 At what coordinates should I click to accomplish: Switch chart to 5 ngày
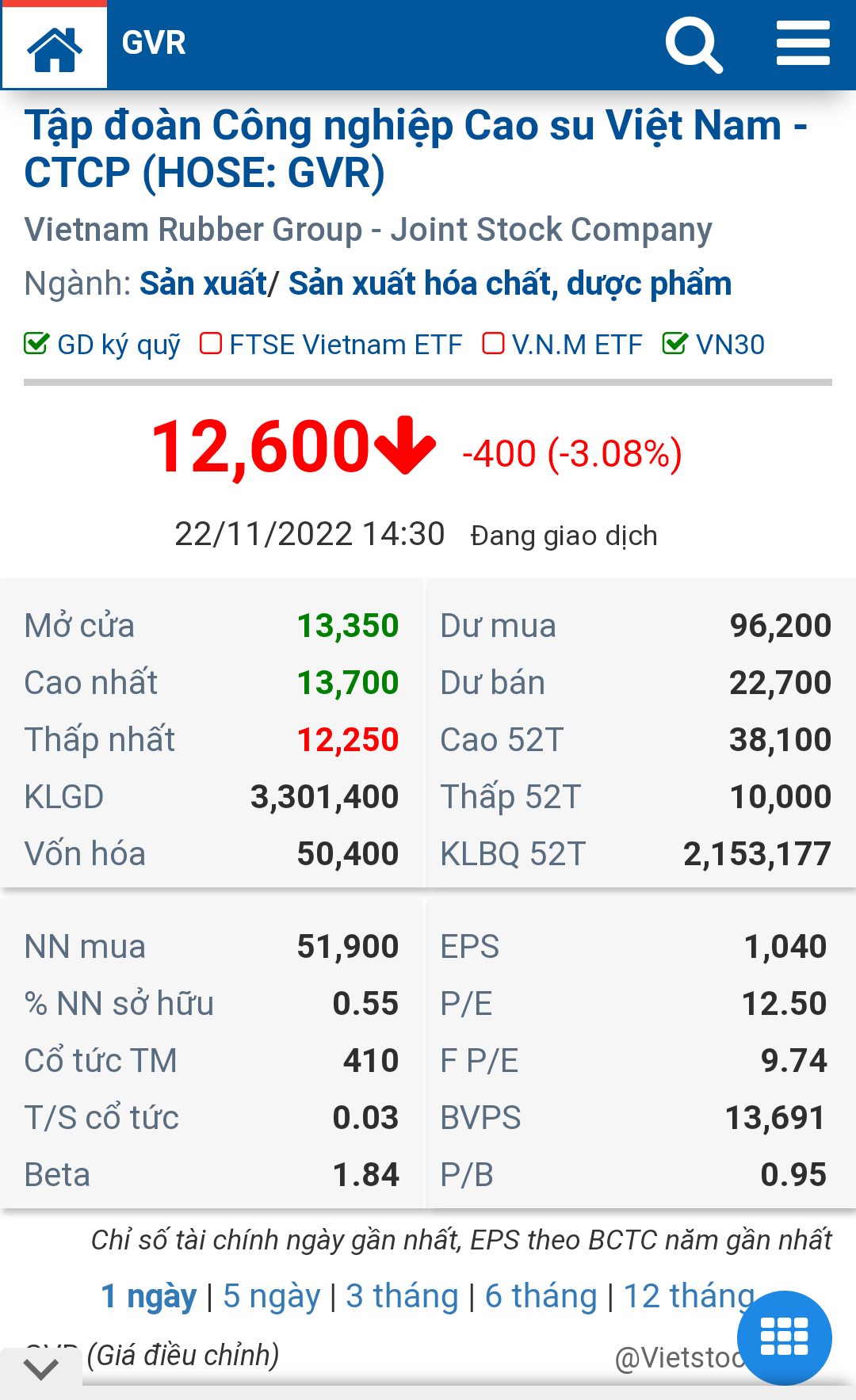(x=271, y=1297)
